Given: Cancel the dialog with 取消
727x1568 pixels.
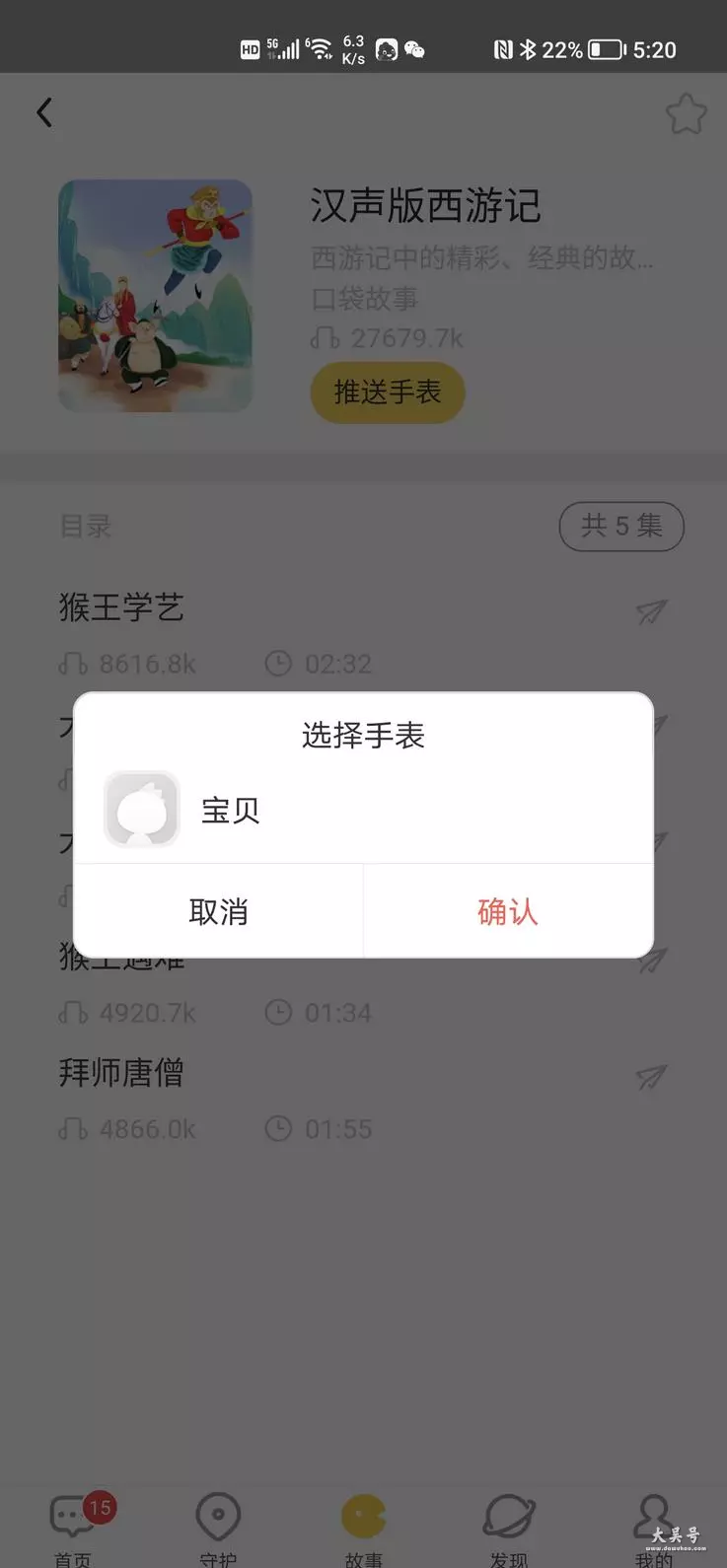Looking at the screenshot, I should [218, 911].
